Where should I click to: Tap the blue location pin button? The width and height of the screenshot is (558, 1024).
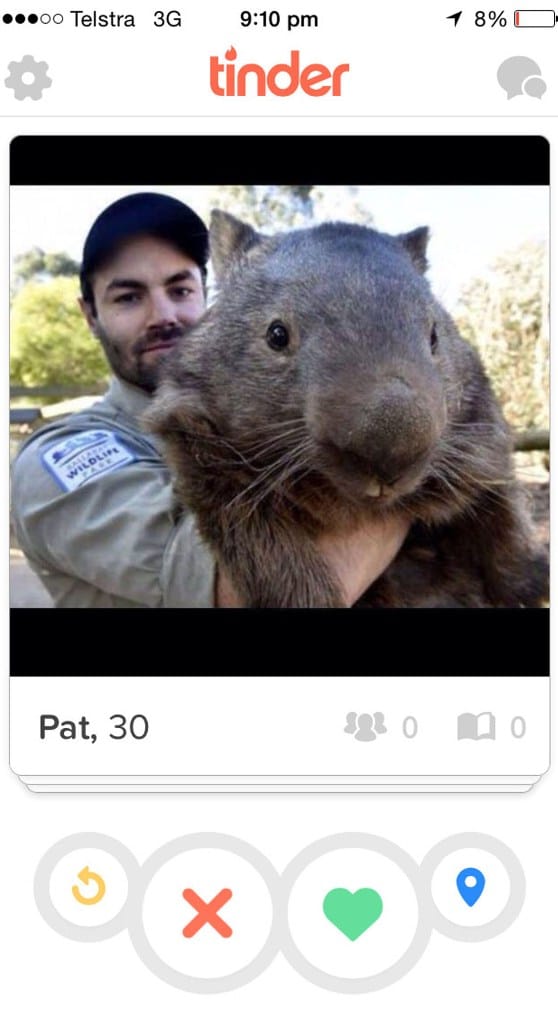coord(471,886)
